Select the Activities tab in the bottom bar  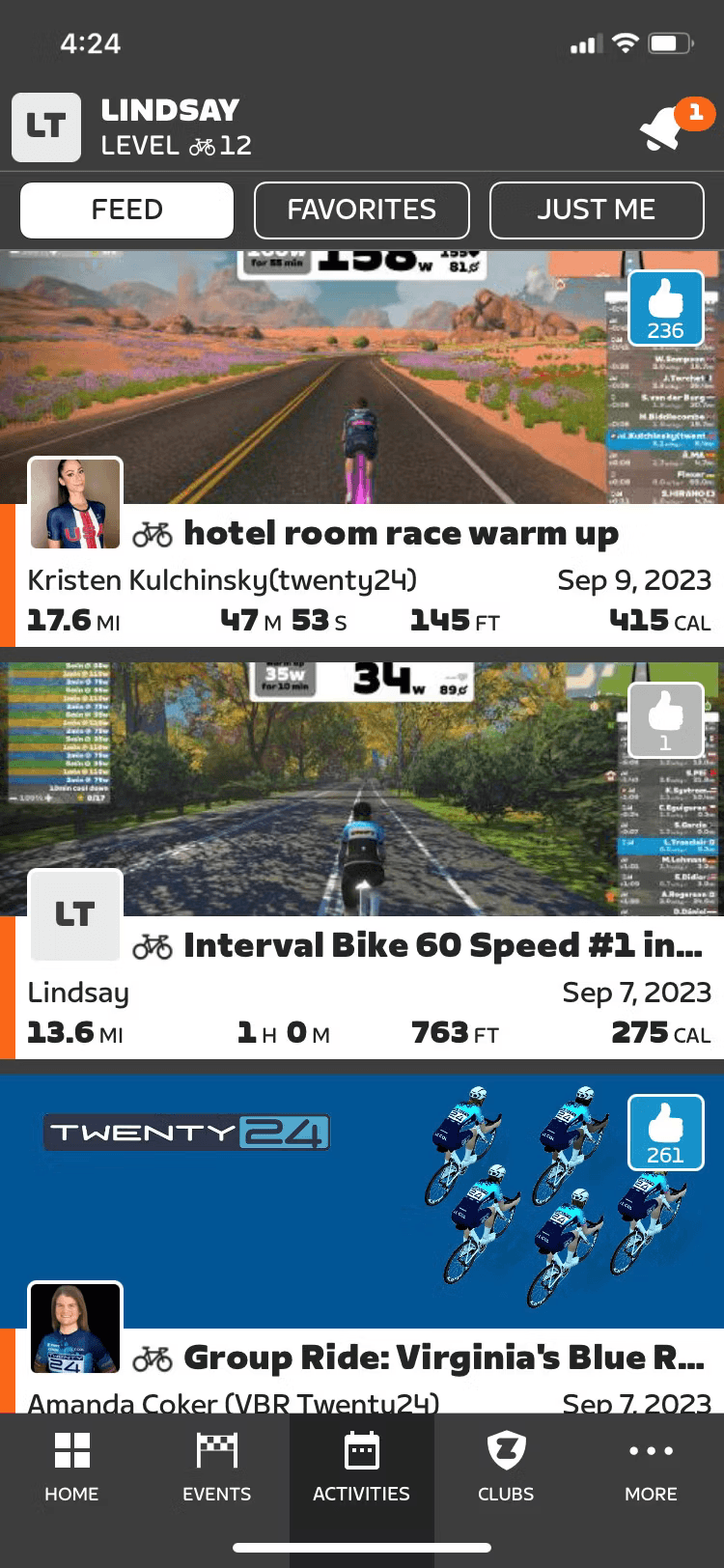pyautogui.click(x=361, y=1468)
